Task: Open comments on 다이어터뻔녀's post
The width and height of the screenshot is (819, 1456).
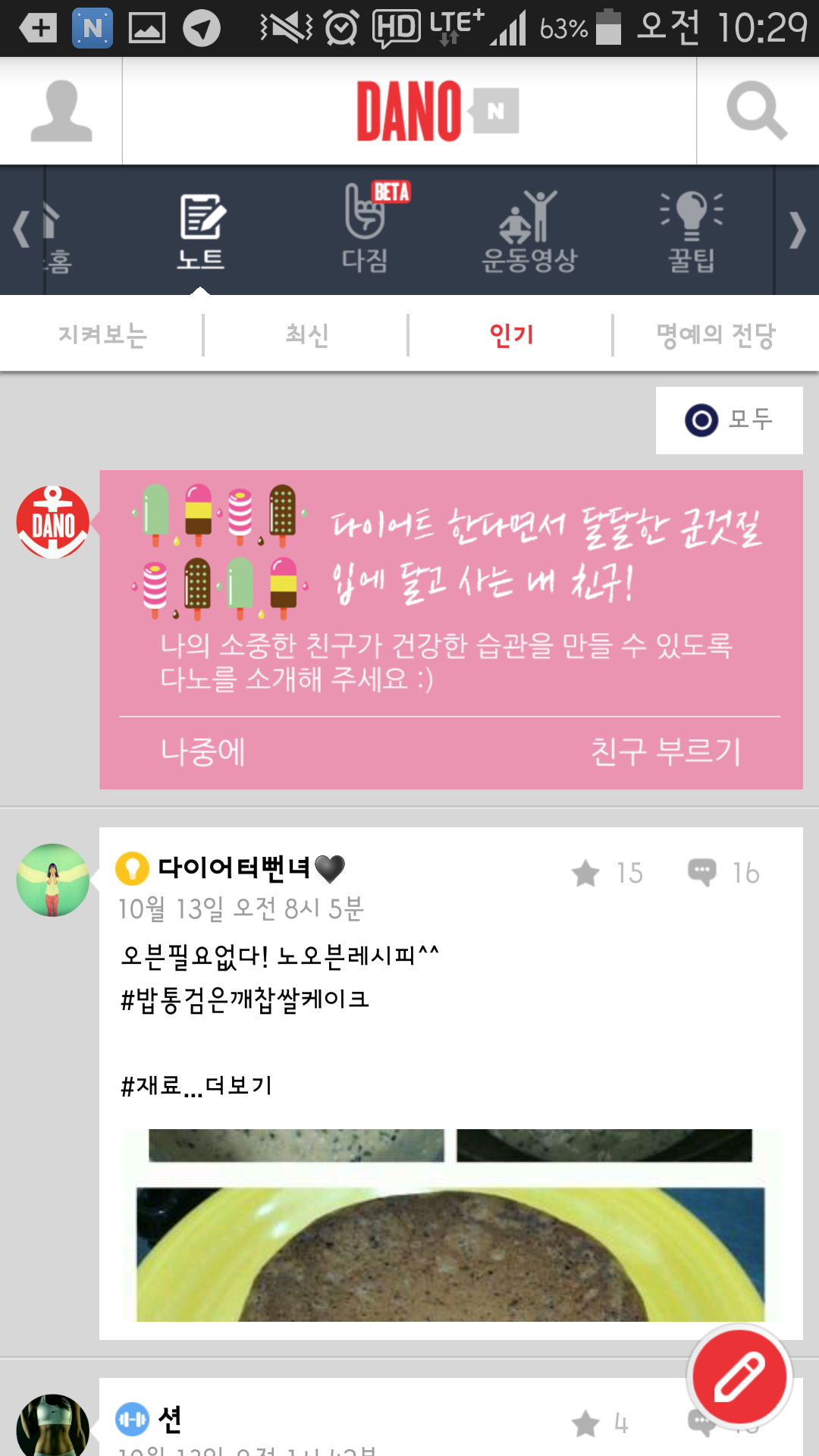Action: [x=702, y=873]
